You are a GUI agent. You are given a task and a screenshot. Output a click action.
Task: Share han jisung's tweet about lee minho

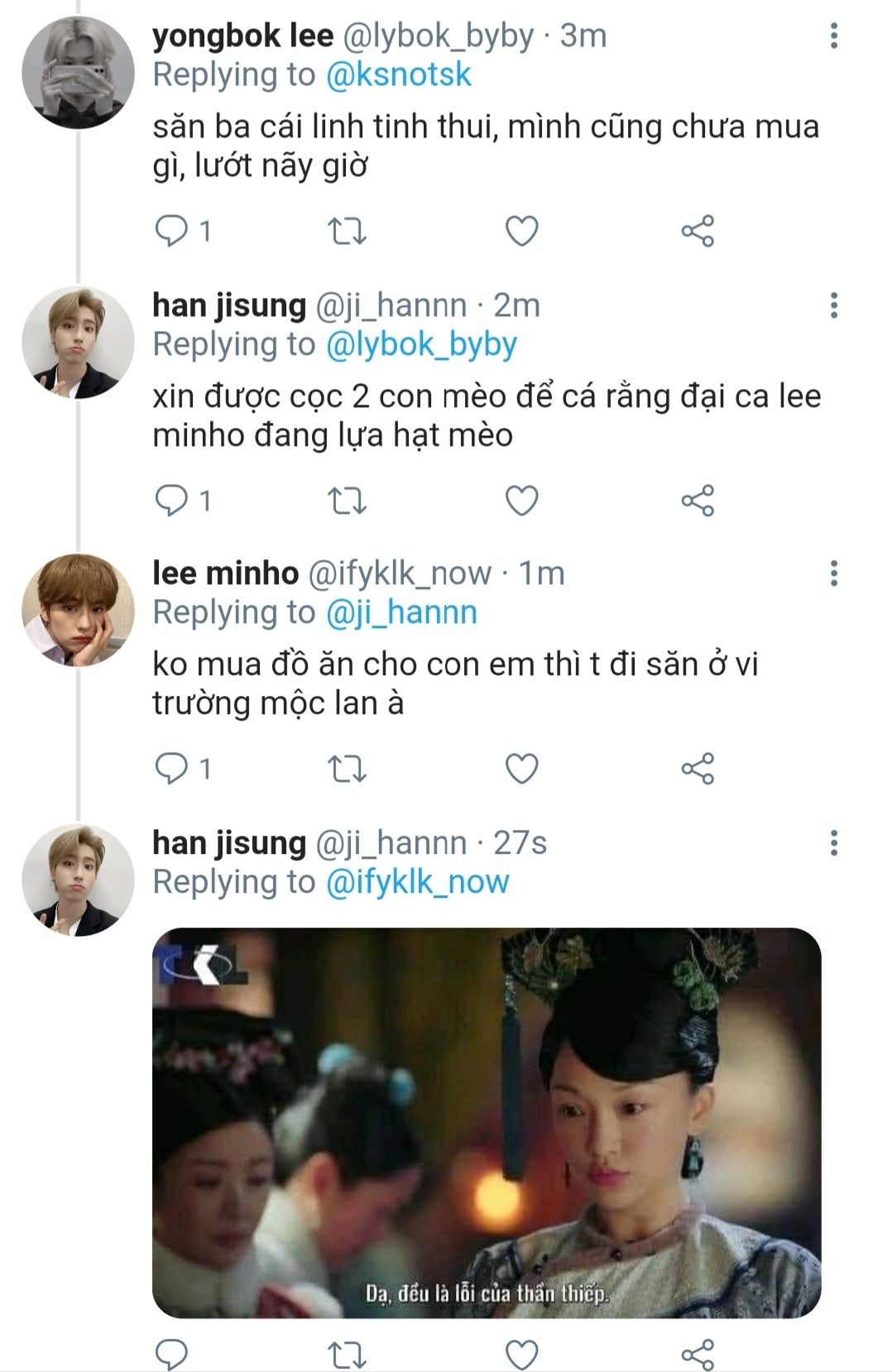[x=698, y=501]
